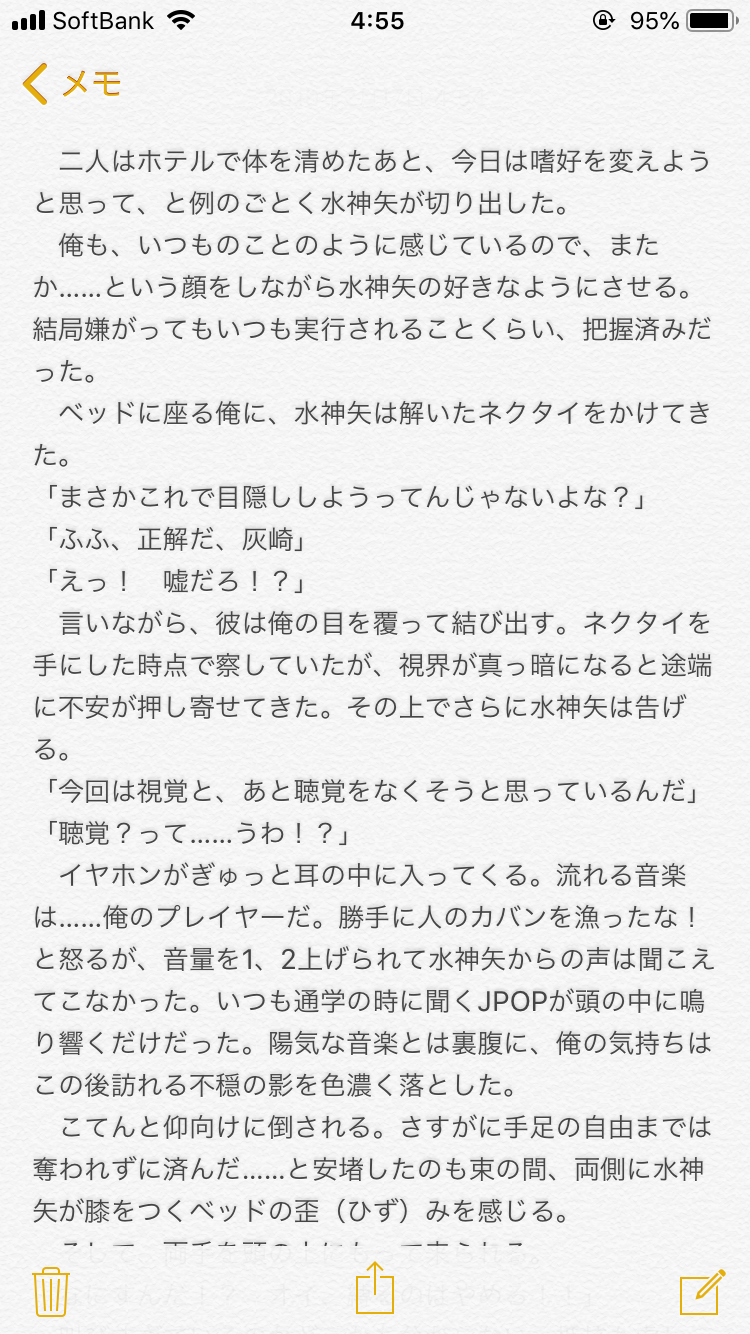Delete this note with the trash icon

[x=50, y=1291]
